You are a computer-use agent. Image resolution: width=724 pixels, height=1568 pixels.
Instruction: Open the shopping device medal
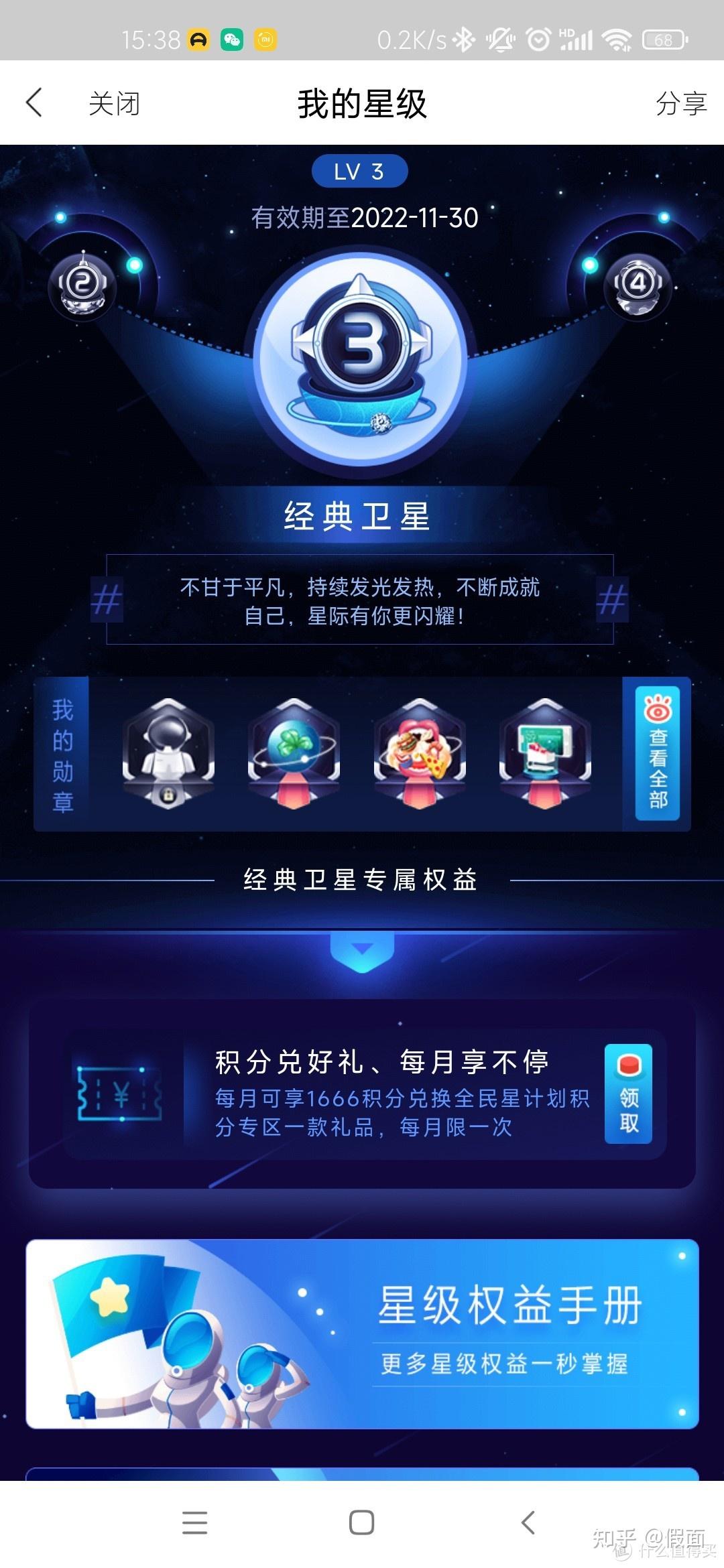tap(545, 754)
